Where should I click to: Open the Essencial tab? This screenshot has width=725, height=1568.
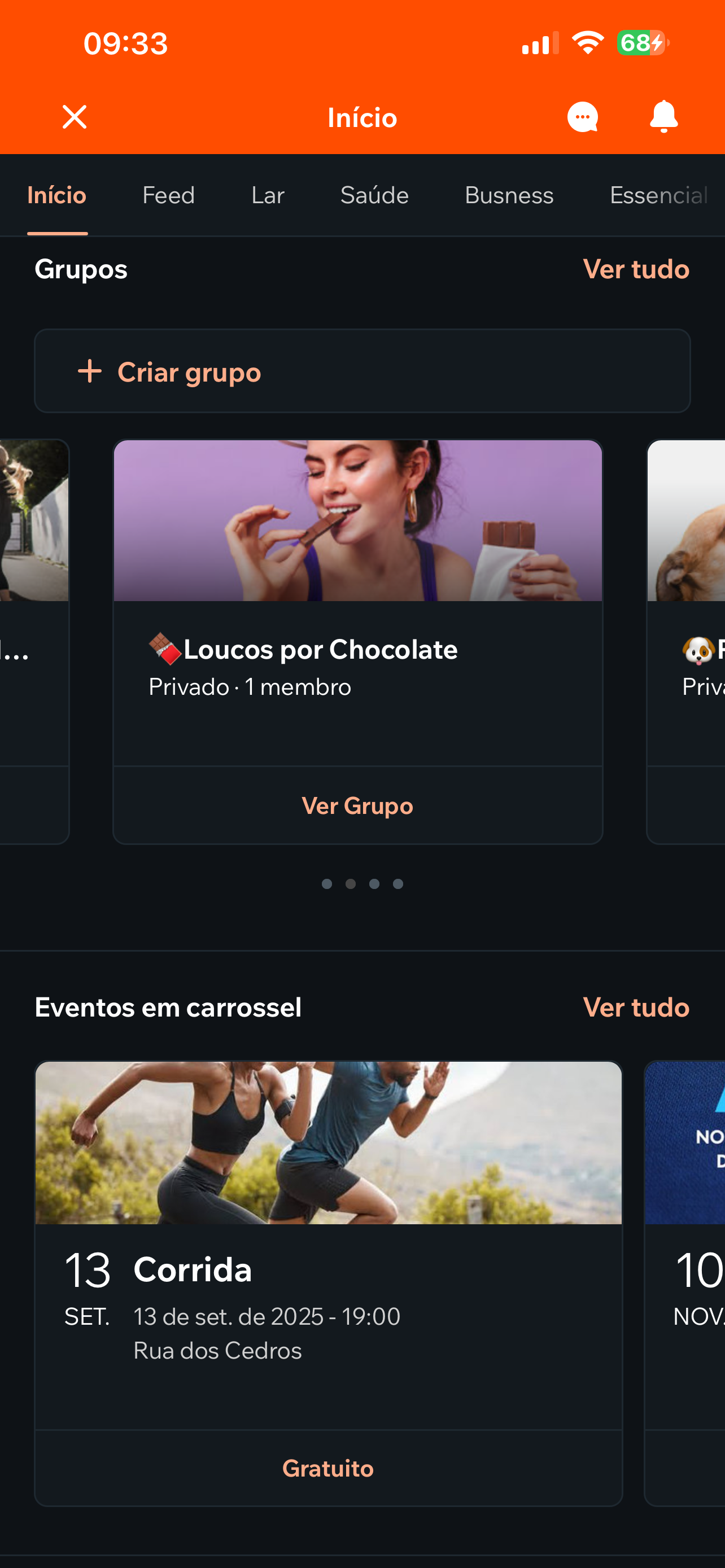[658, 195]
